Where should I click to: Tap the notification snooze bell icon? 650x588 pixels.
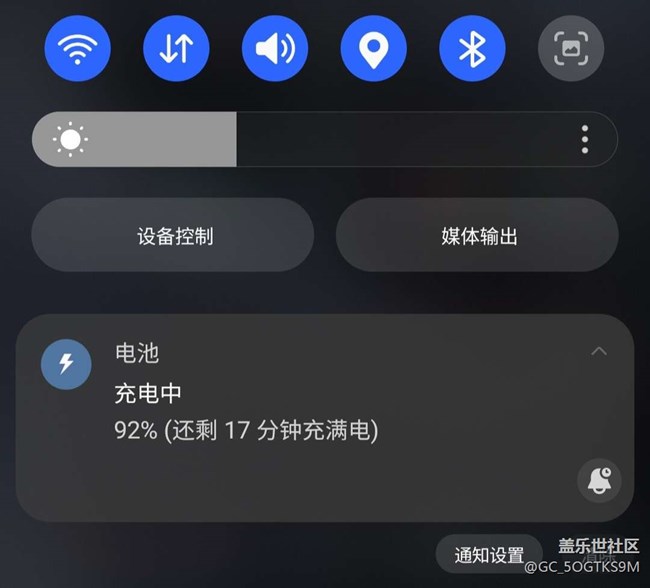(600, 481)
